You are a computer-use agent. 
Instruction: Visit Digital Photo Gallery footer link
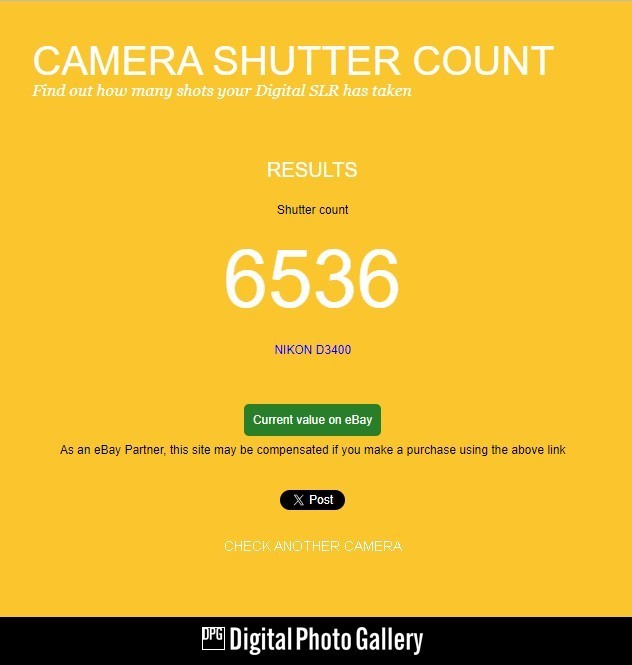point(312,640)
